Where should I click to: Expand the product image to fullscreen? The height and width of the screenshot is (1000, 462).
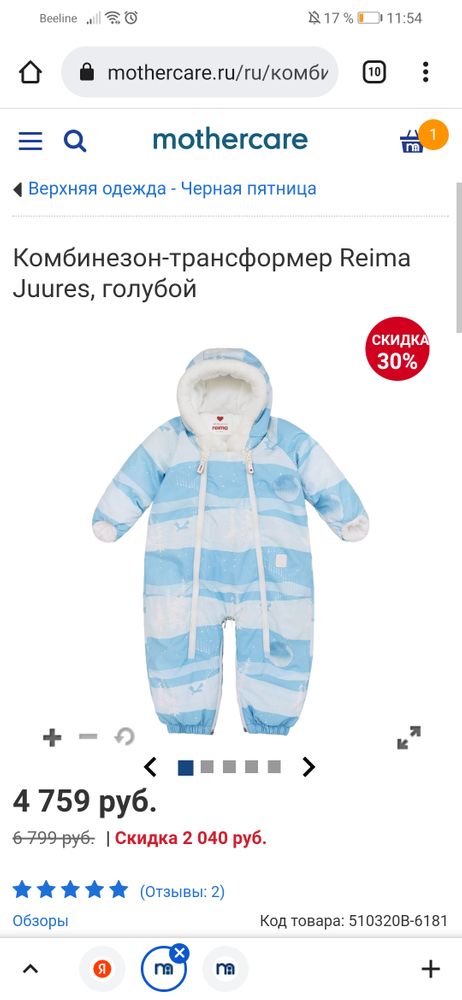pyautogui.click(x=408, y=737)
